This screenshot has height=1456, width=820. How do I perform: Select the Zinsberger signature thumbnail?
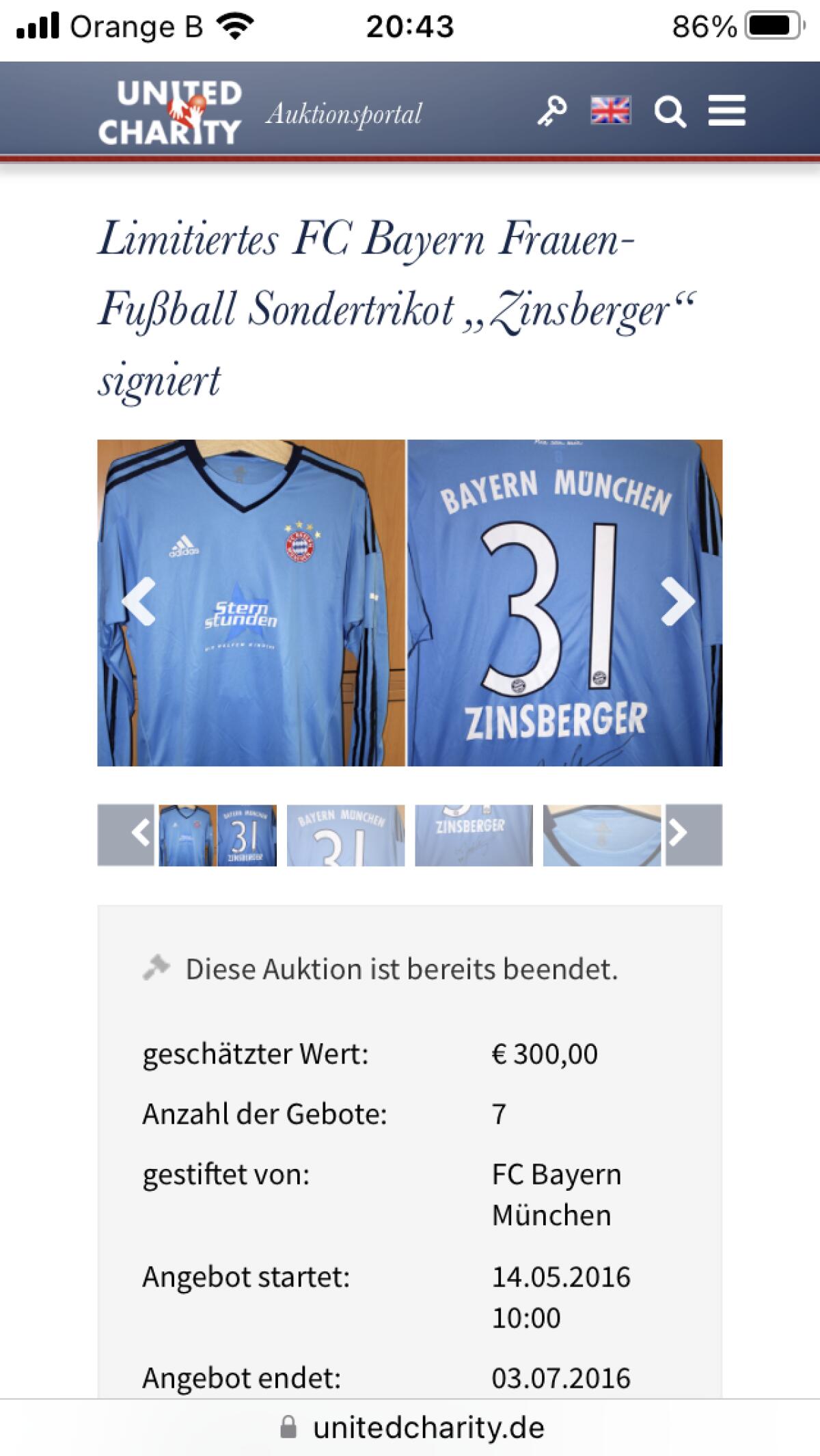[x=474, y=835]
